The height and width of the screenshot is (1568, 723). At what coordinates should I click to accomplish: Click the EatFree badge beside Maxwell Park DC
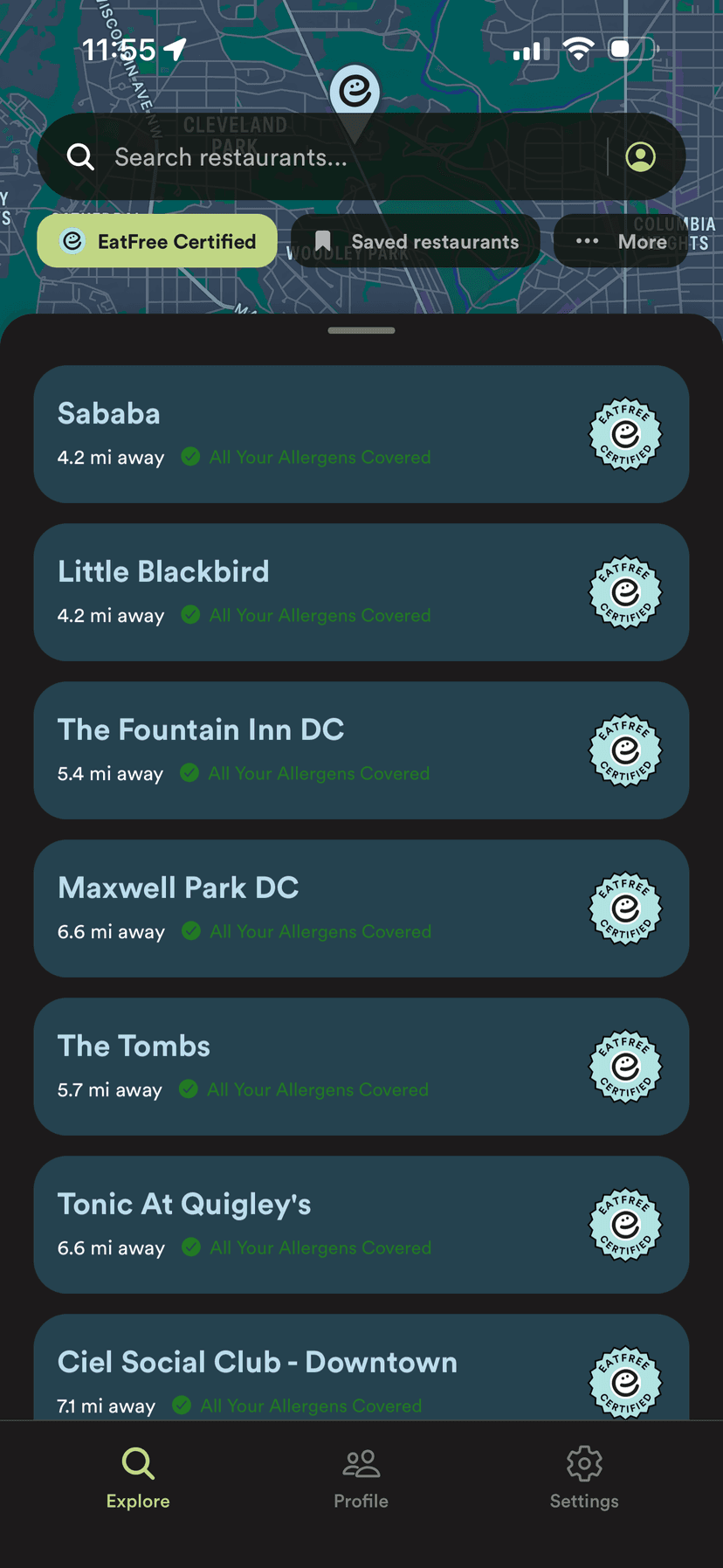625,908
